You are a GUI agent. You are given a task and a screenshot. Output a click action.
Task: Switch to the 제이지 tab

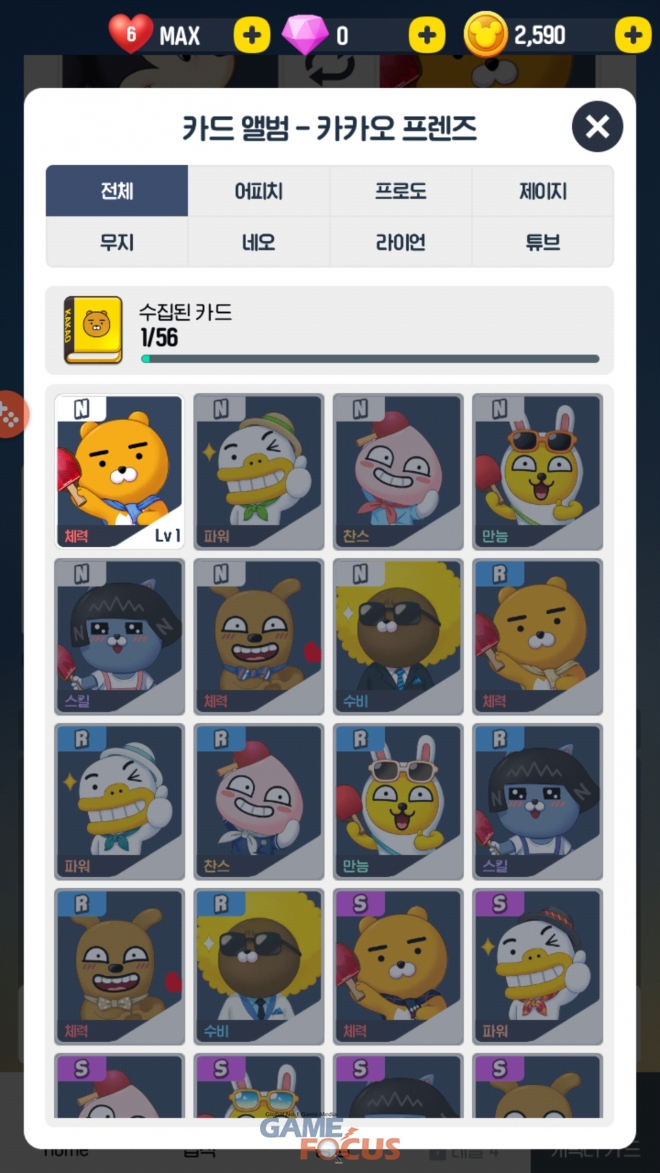[x=542, y=191]
